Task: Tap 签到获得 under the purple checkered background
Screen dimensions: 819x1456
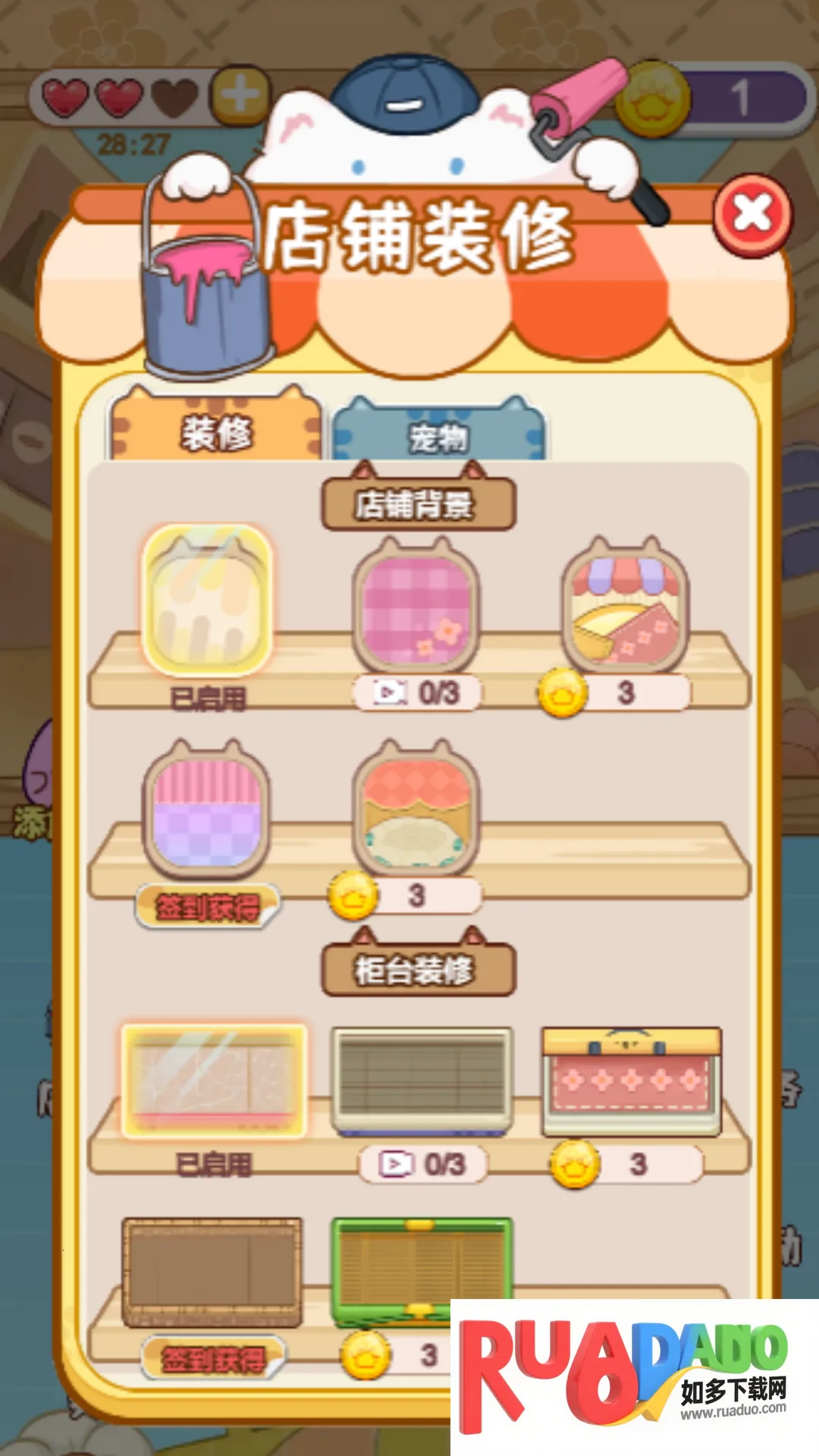Action: pos(207,907)
